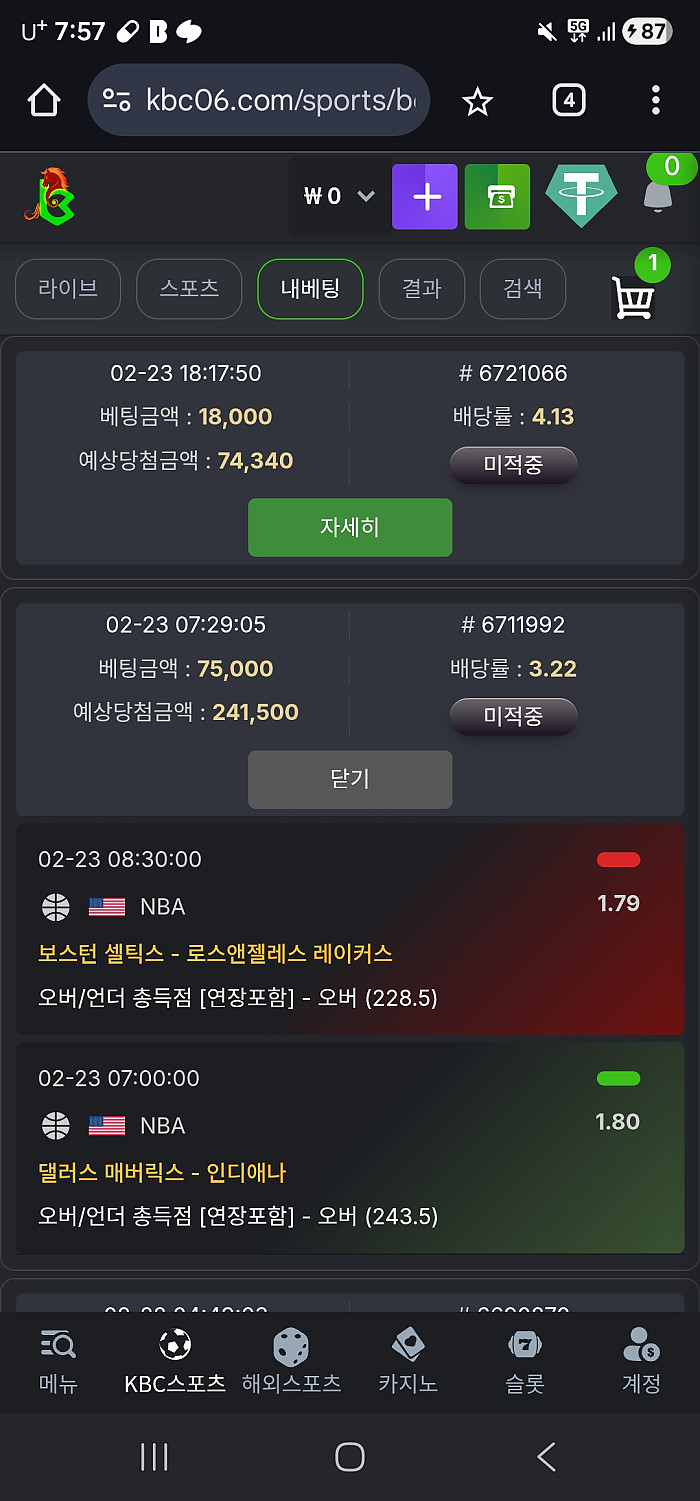Tap 닫기 to collapse bet #6711992
Viewport: 700px width, 1501px height.
350,779
